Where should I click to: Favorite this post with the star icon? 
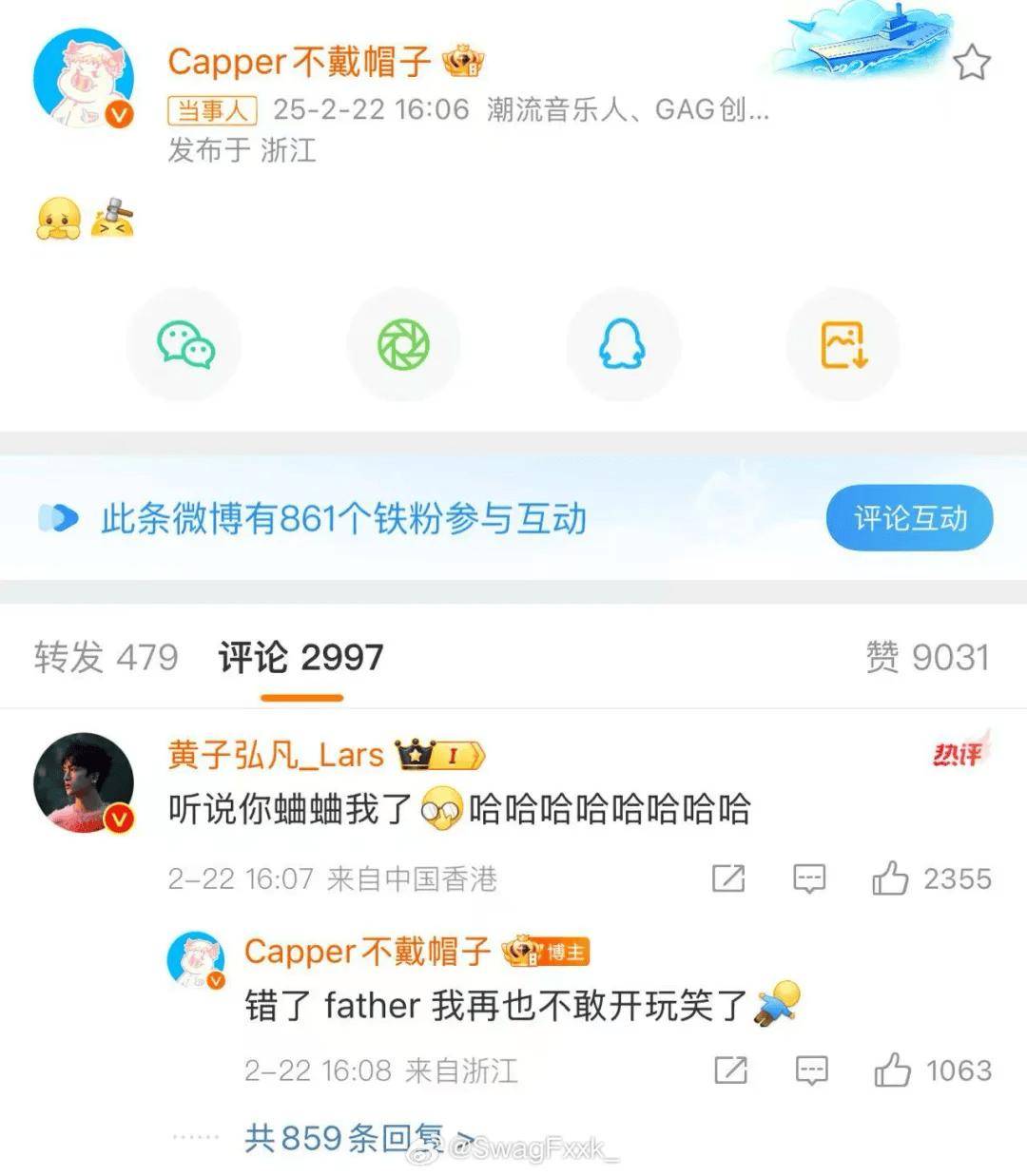971,64
